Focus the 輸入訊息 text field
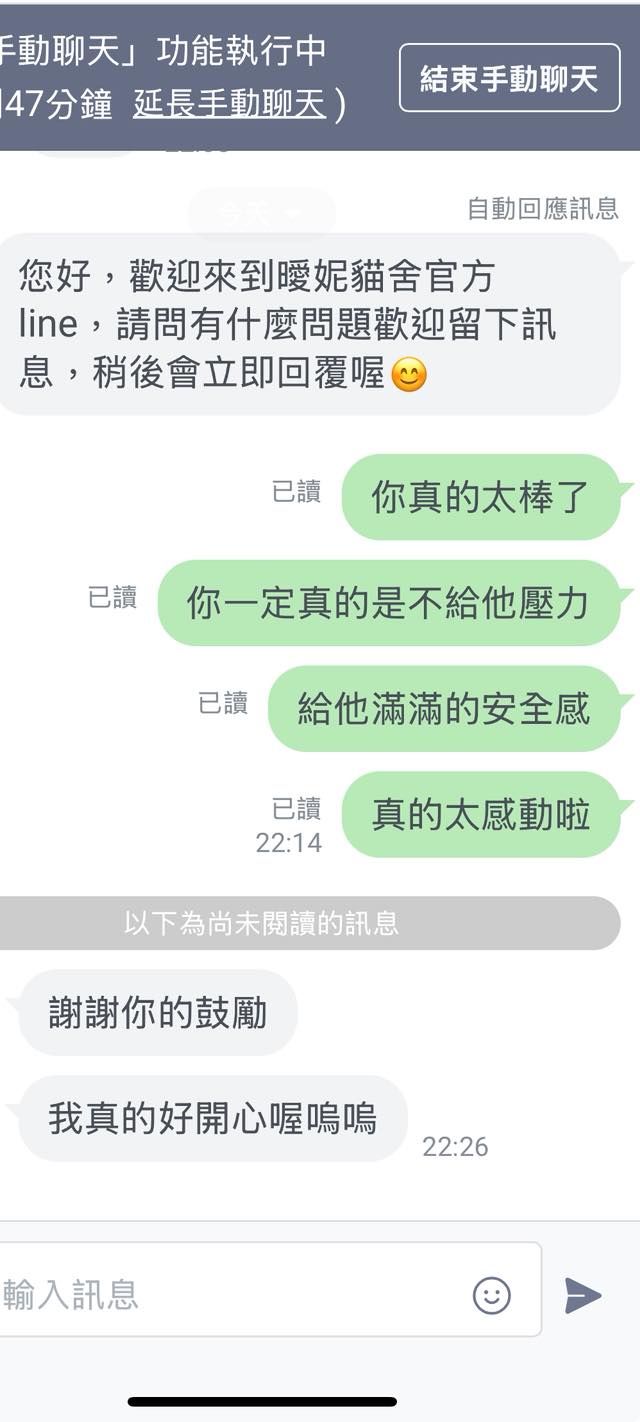The image size is (640, 1422). click(x=230, y=1294)
